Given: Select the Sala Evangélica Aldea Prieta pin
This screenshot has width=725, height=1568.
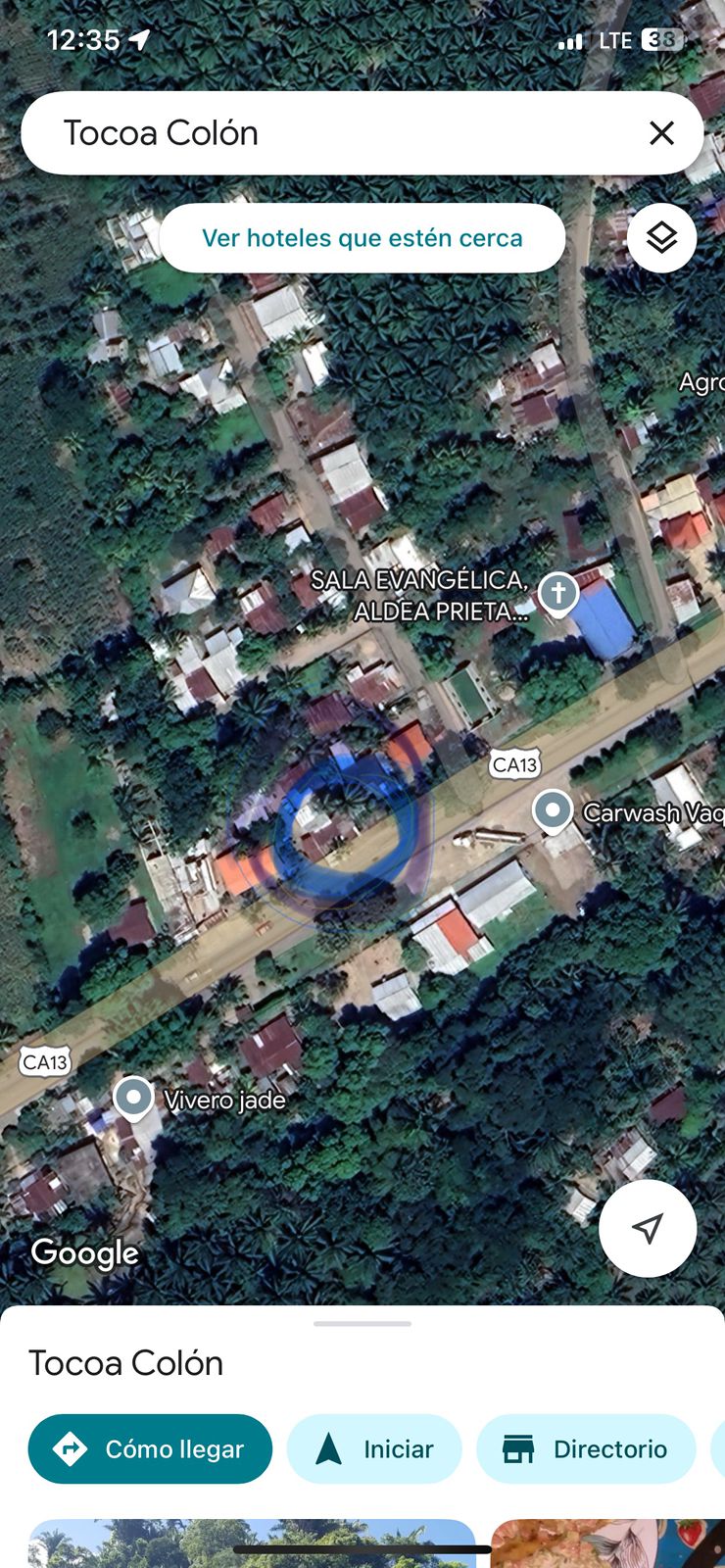Looking at the screenshot, I should (x=558, y=593).
